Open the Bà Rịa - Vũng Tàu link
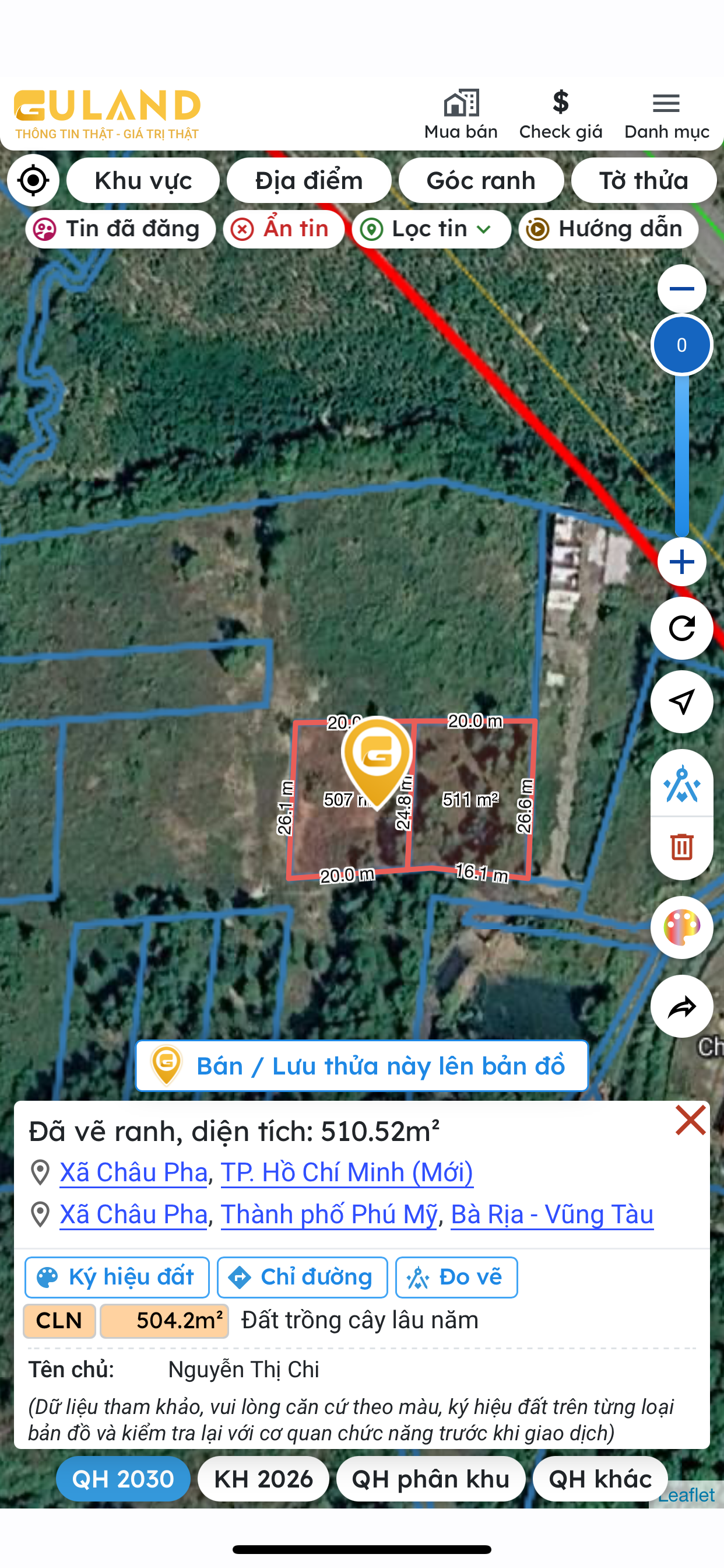Screen dimensions: 724x1568 [x=552, y=1214]
